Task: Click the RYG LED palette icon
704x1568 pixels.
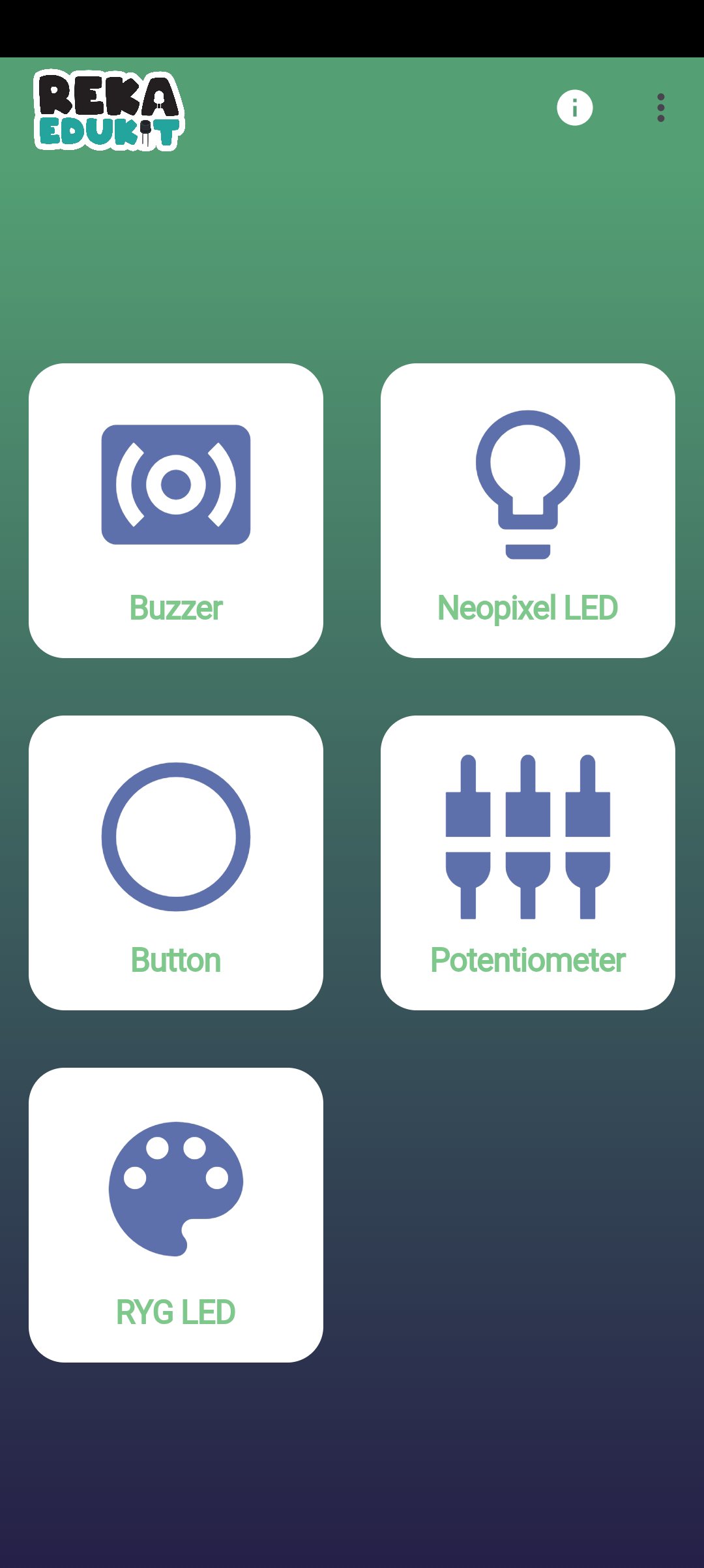Action: click(x=175, y=1187)
